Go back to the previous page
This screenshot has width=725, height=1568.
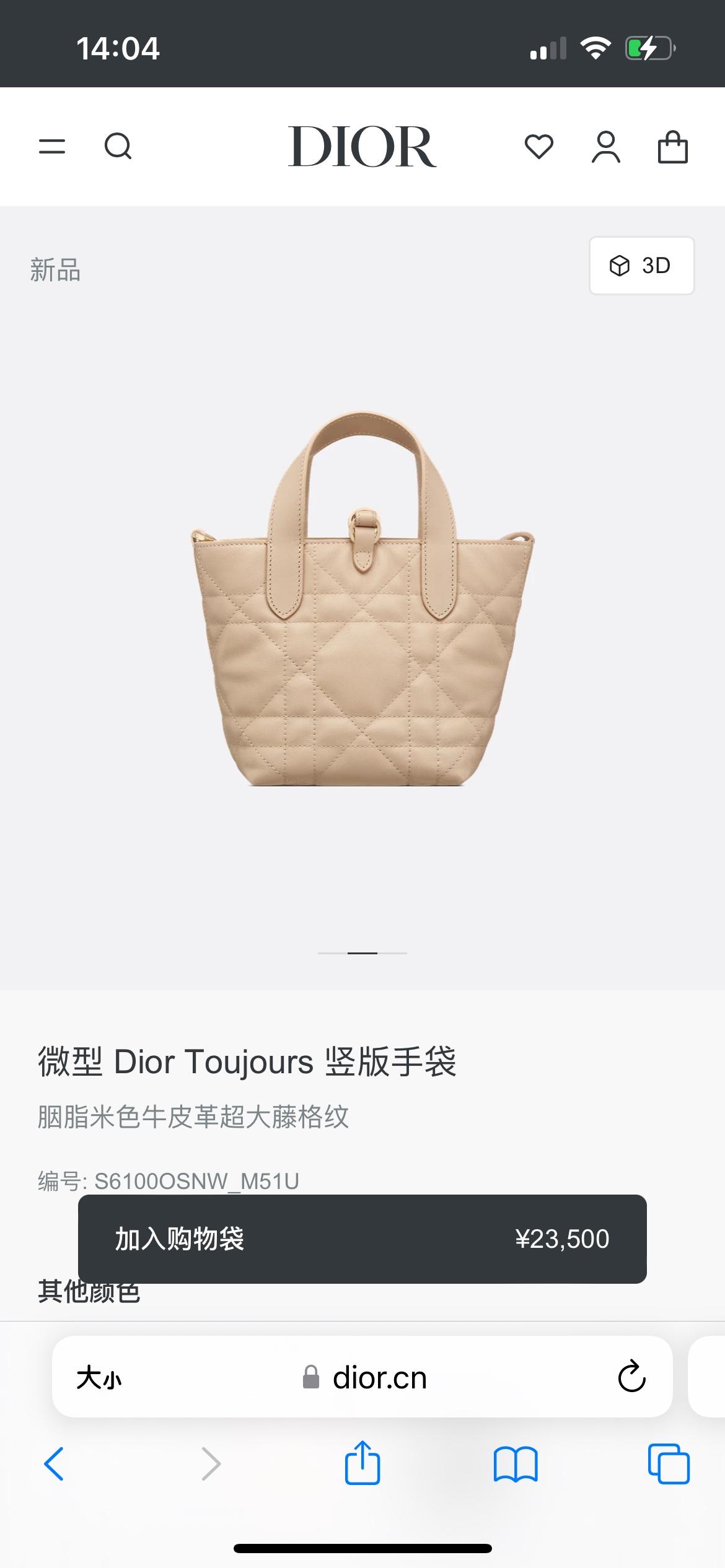[x=54, y=1464]
